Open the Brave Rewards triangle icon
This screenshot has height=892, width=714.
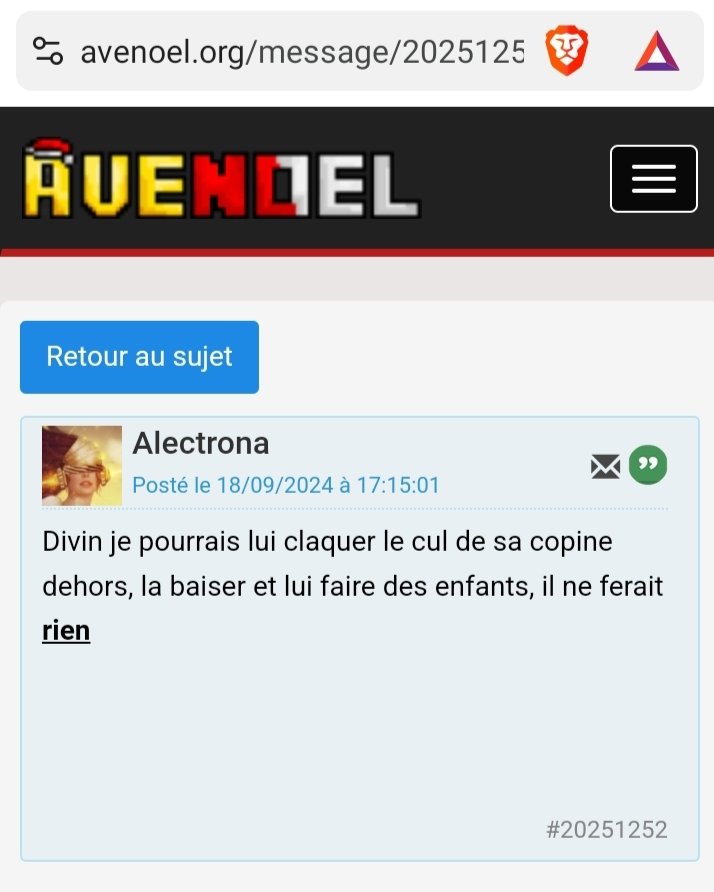[657, 51]
